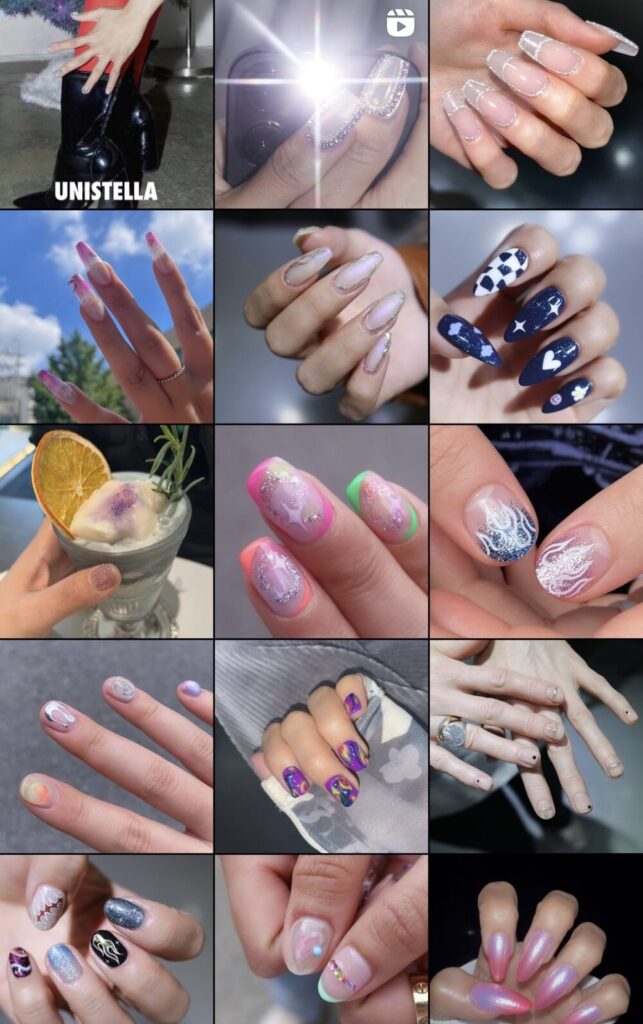Open the hands with silver ring and dotted nails post
This screenshot has height=1024, width=643.
tap(536, 746)
